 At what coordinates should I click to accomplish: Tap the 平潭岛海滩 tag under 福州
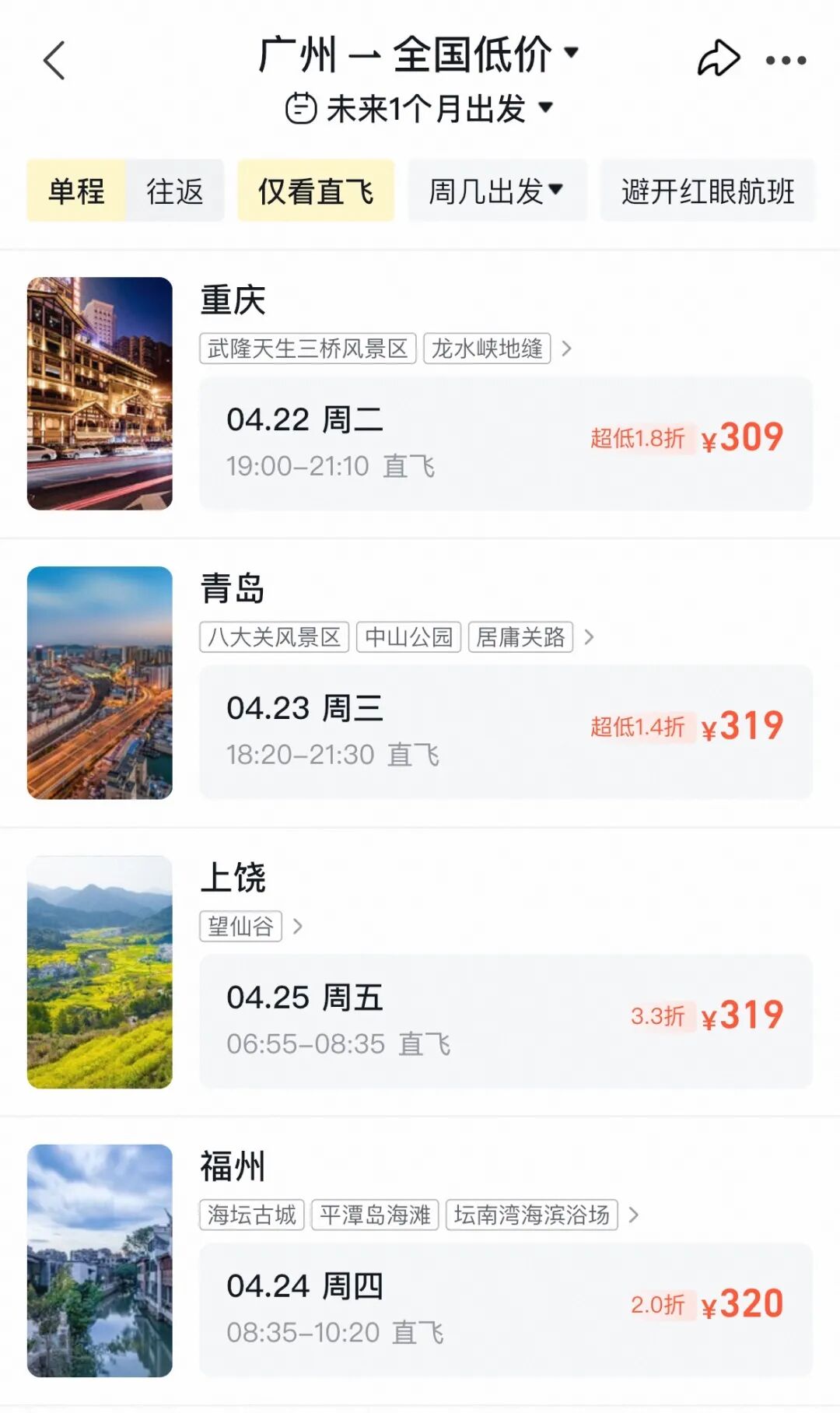click(x=375, y=1215)
